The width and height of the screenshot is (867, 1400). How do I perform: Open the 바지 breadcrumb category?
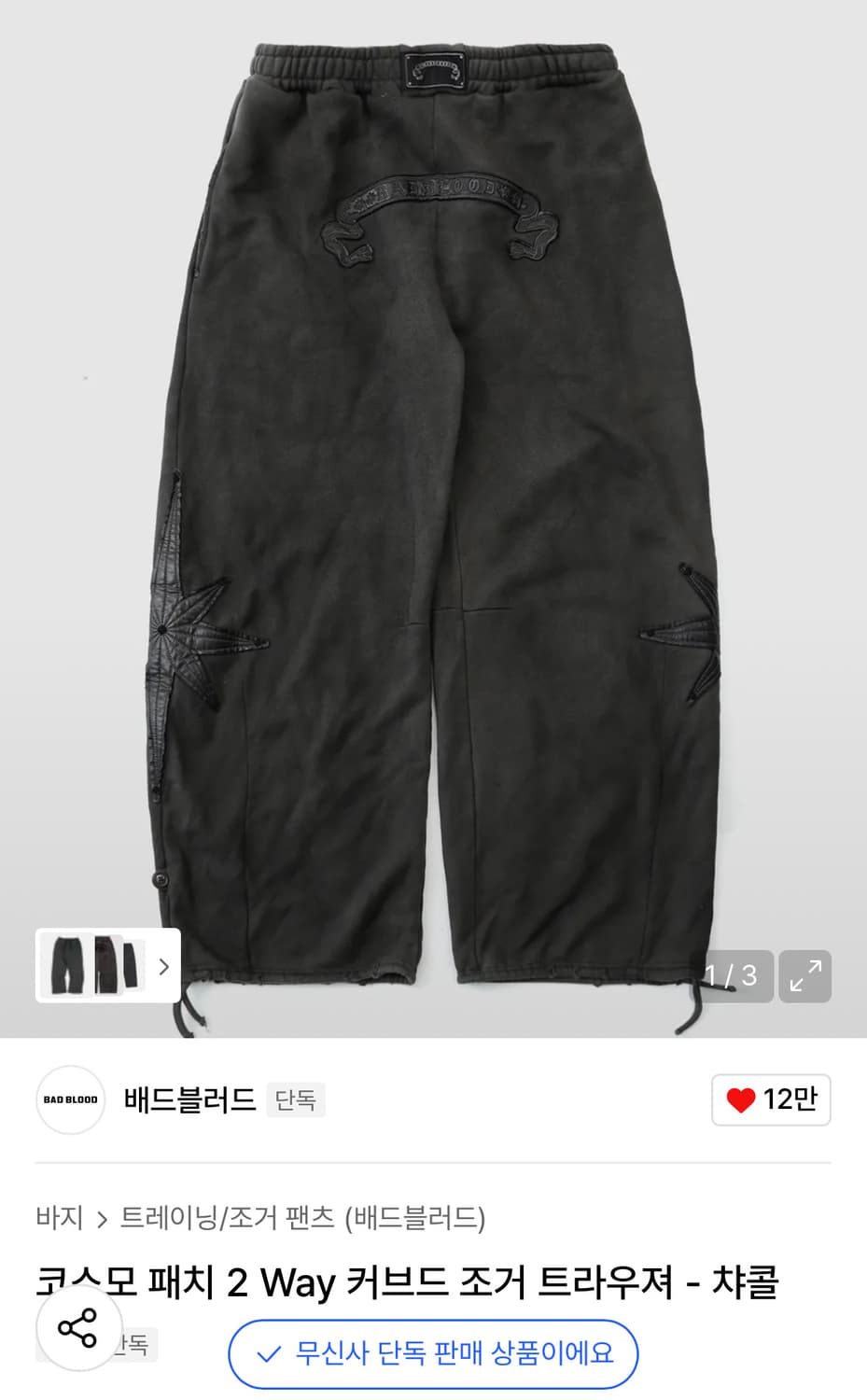(x=60, y=1217)
